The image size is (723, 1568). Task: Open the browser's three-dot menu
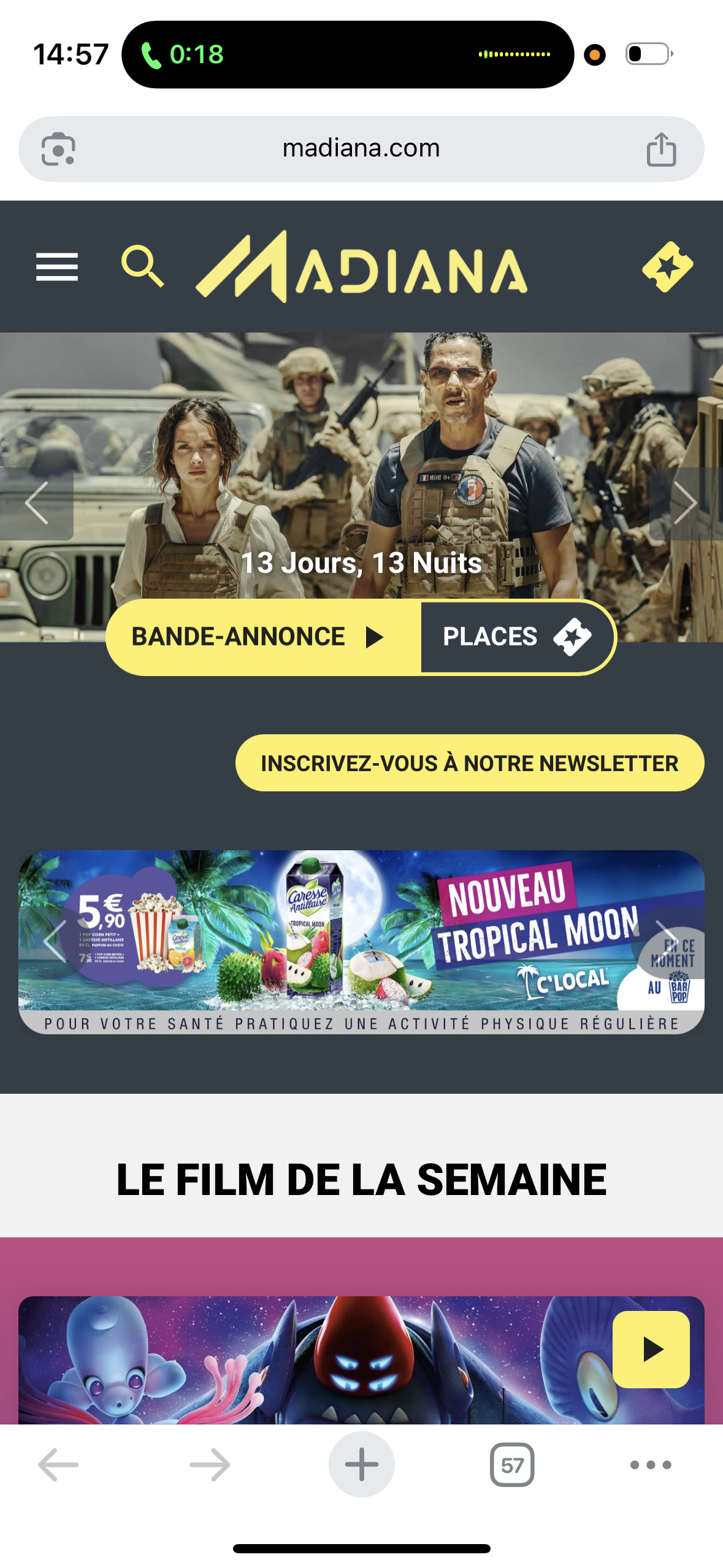click(x=651, y=1465)
